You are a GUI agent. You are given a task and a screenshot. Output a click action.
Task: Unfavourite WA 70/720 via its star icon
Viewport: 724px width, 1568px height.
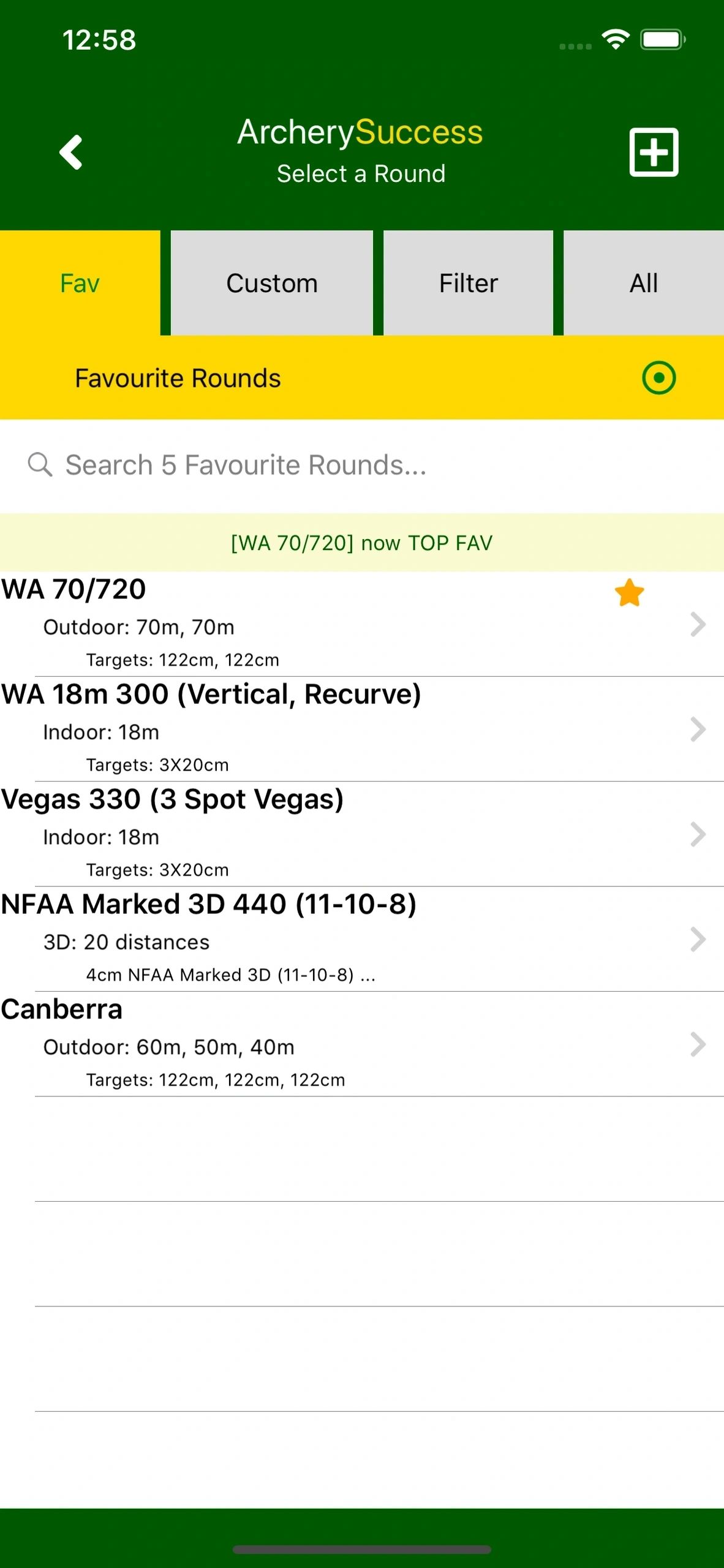tap(630, 592)
